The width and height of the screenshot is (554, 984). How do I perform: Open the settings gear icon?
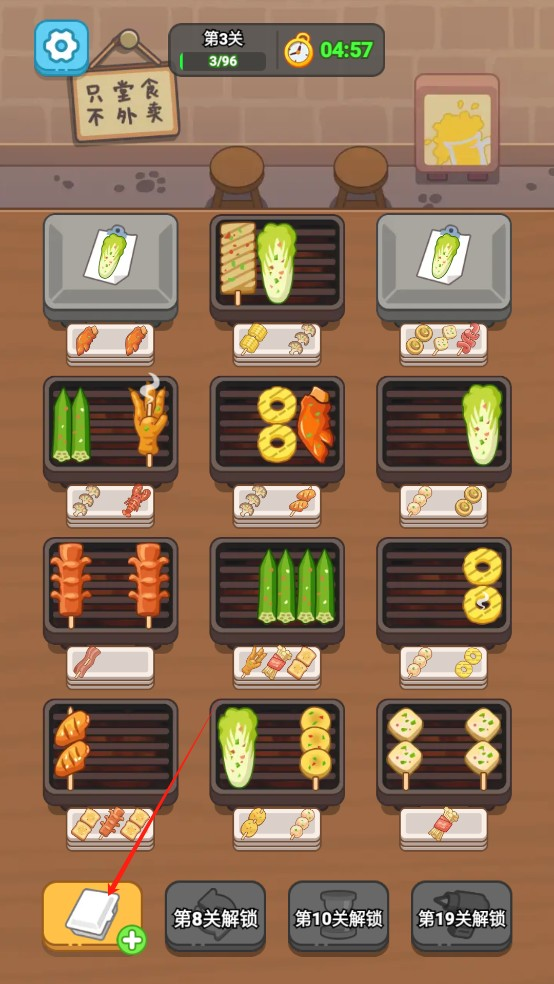[61, 48]
